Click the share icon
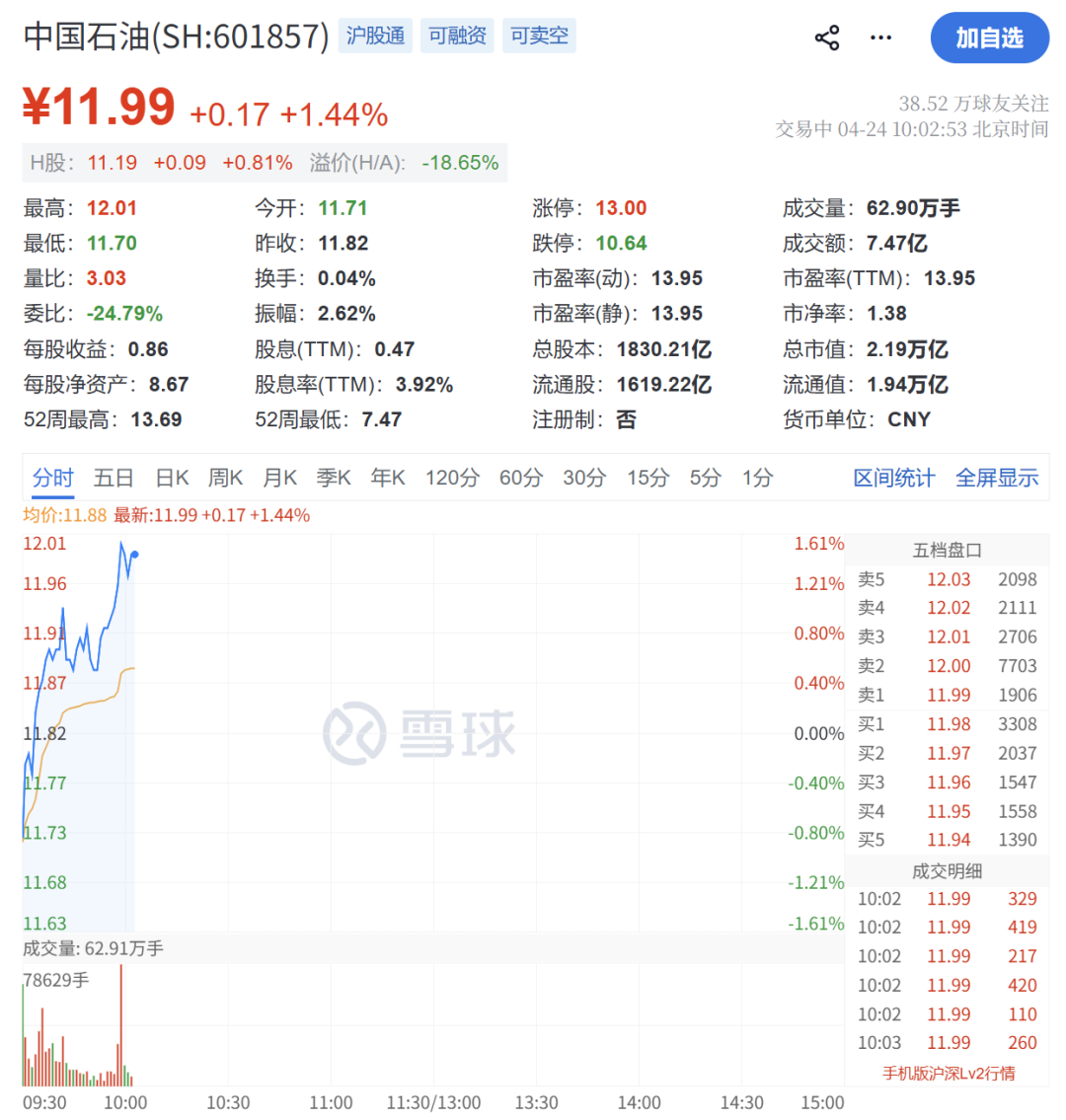This screenshot has height=1120, width=1066. coord(827,37)
